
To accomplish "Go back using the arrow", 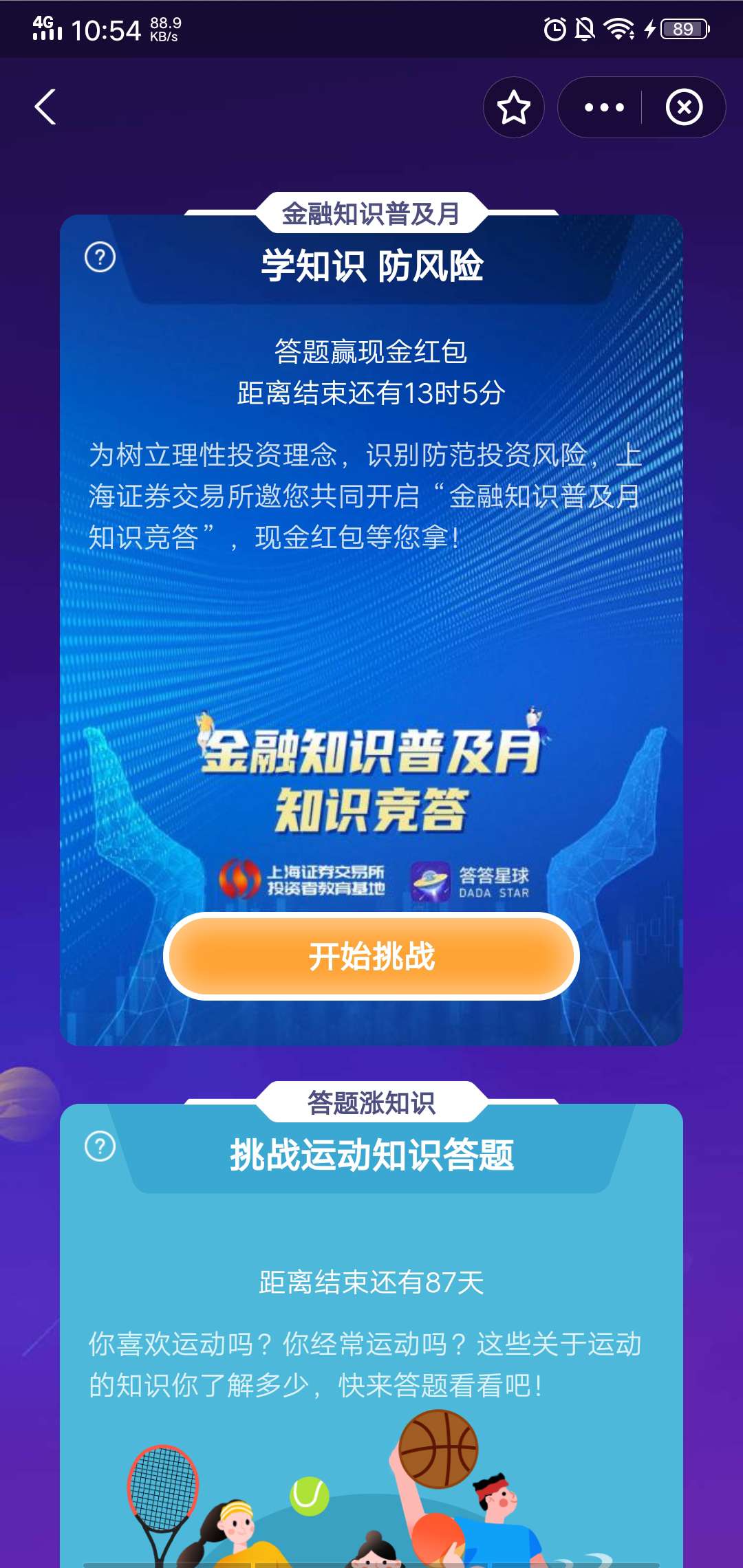I will (x=45, y=107).
